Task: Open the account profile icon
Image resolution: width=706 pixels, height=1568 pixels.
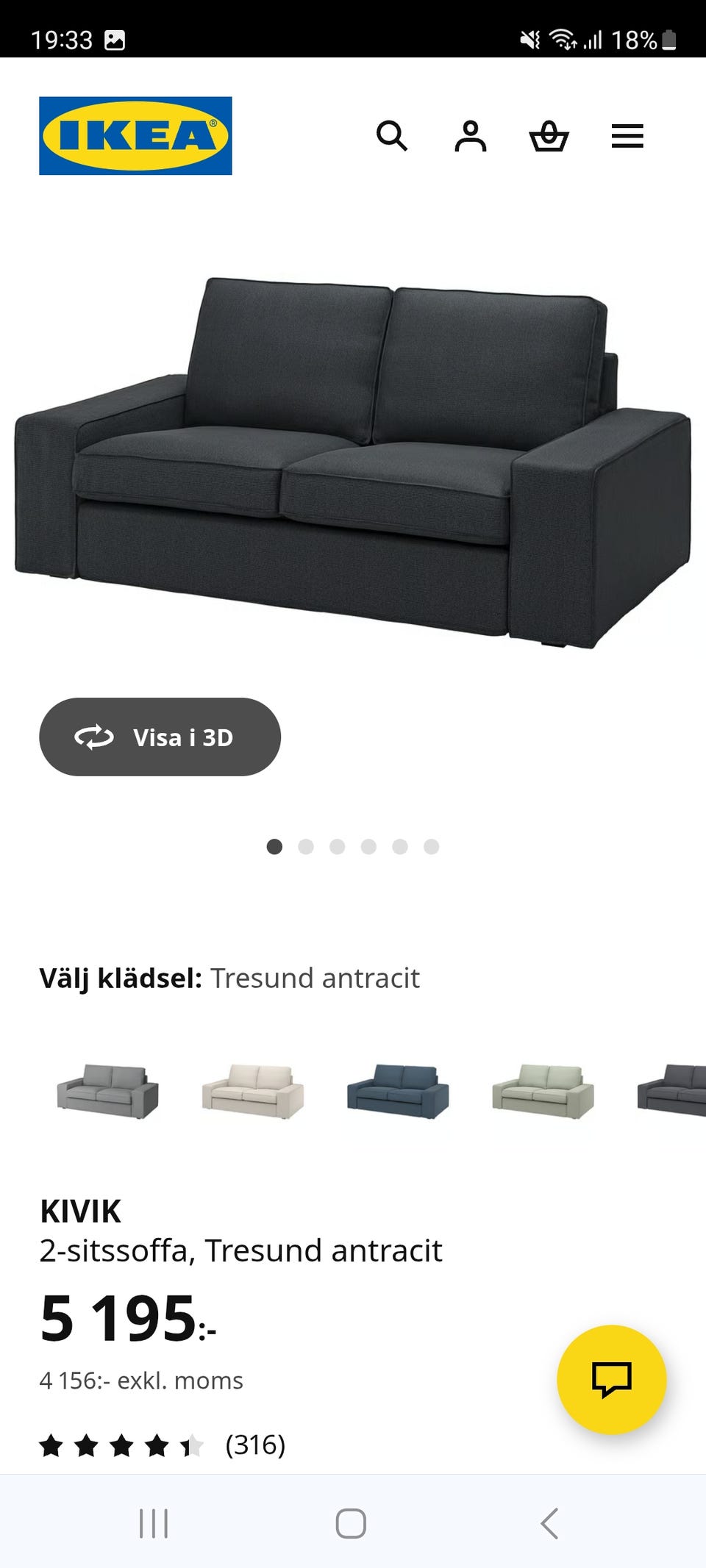Action: pyautogui.click(x=471, y=137)
